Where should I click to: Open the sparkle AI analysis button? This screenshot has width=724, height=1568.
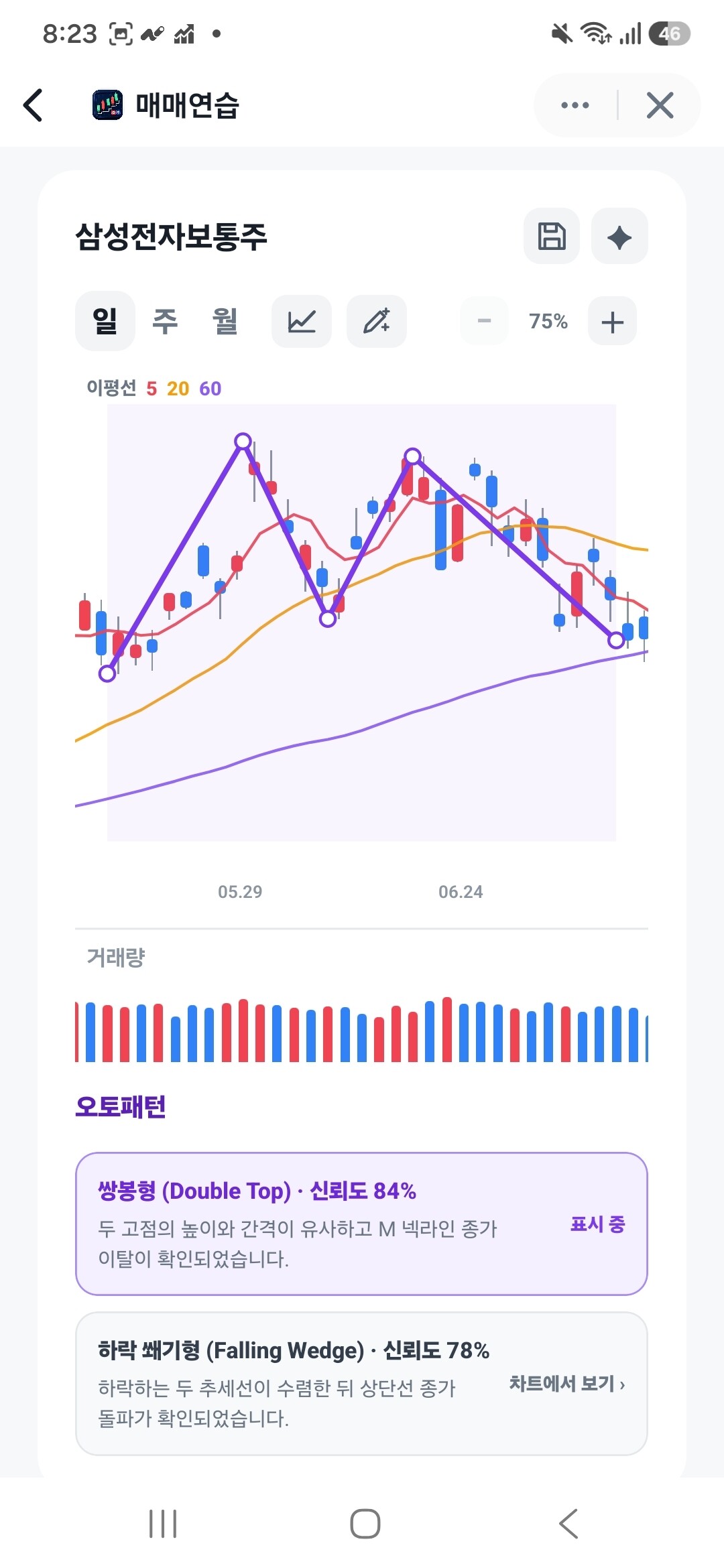pos(619,236)
